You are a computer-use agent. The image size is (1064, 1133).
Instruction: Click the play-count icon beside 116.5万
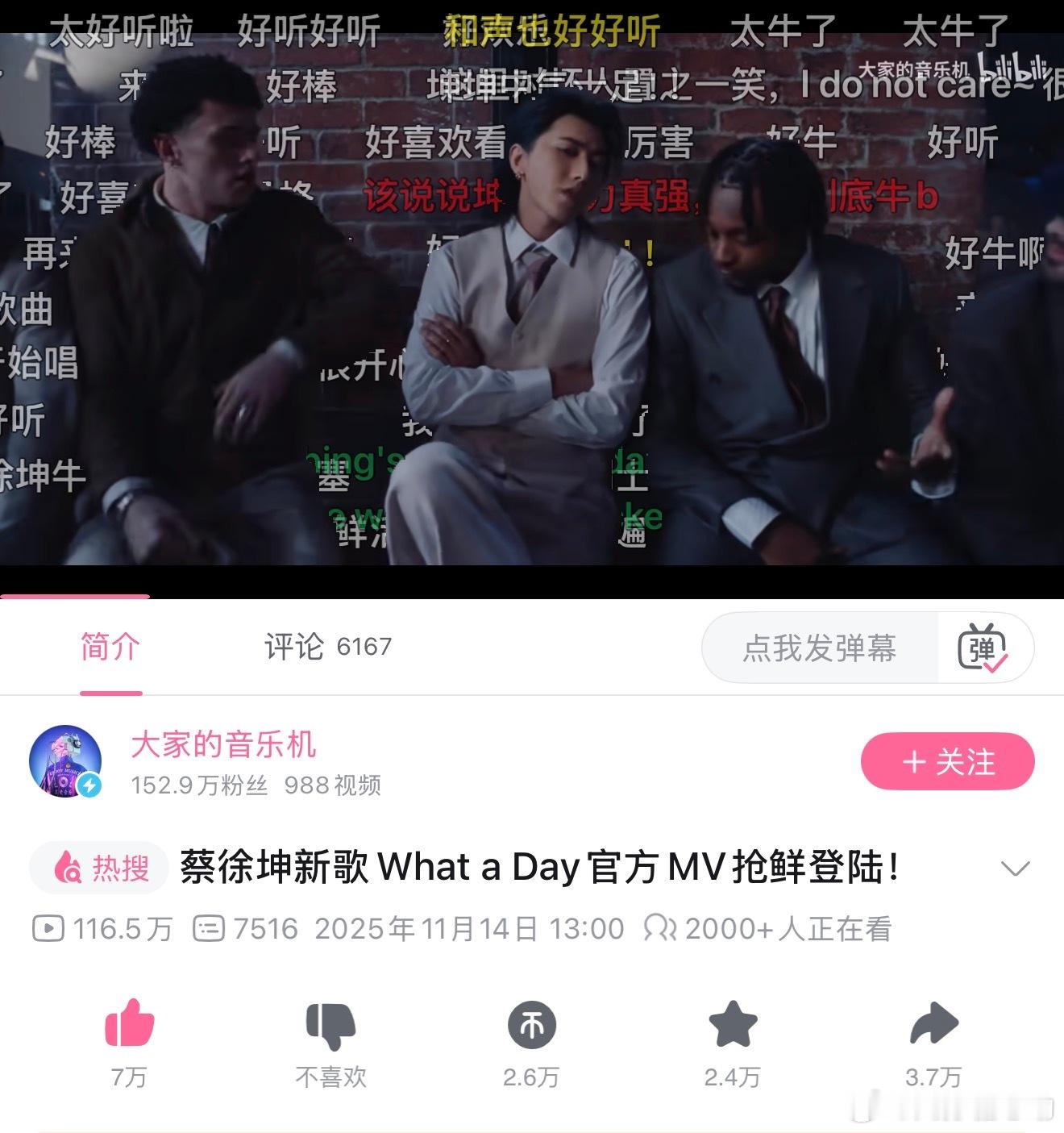tap(48, 929)
